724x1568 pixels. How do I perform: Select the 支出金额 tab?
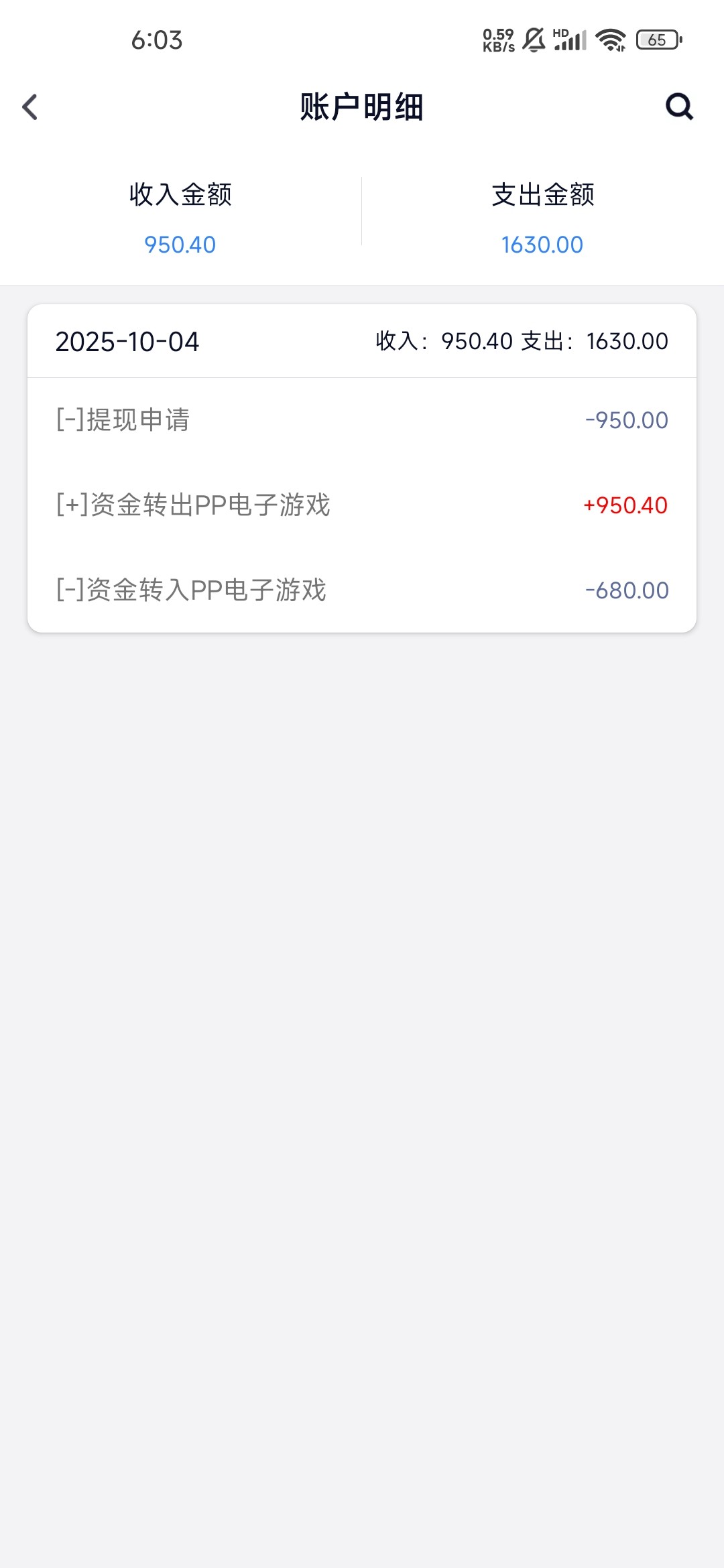pyautogui.click(x=542, y=196)
